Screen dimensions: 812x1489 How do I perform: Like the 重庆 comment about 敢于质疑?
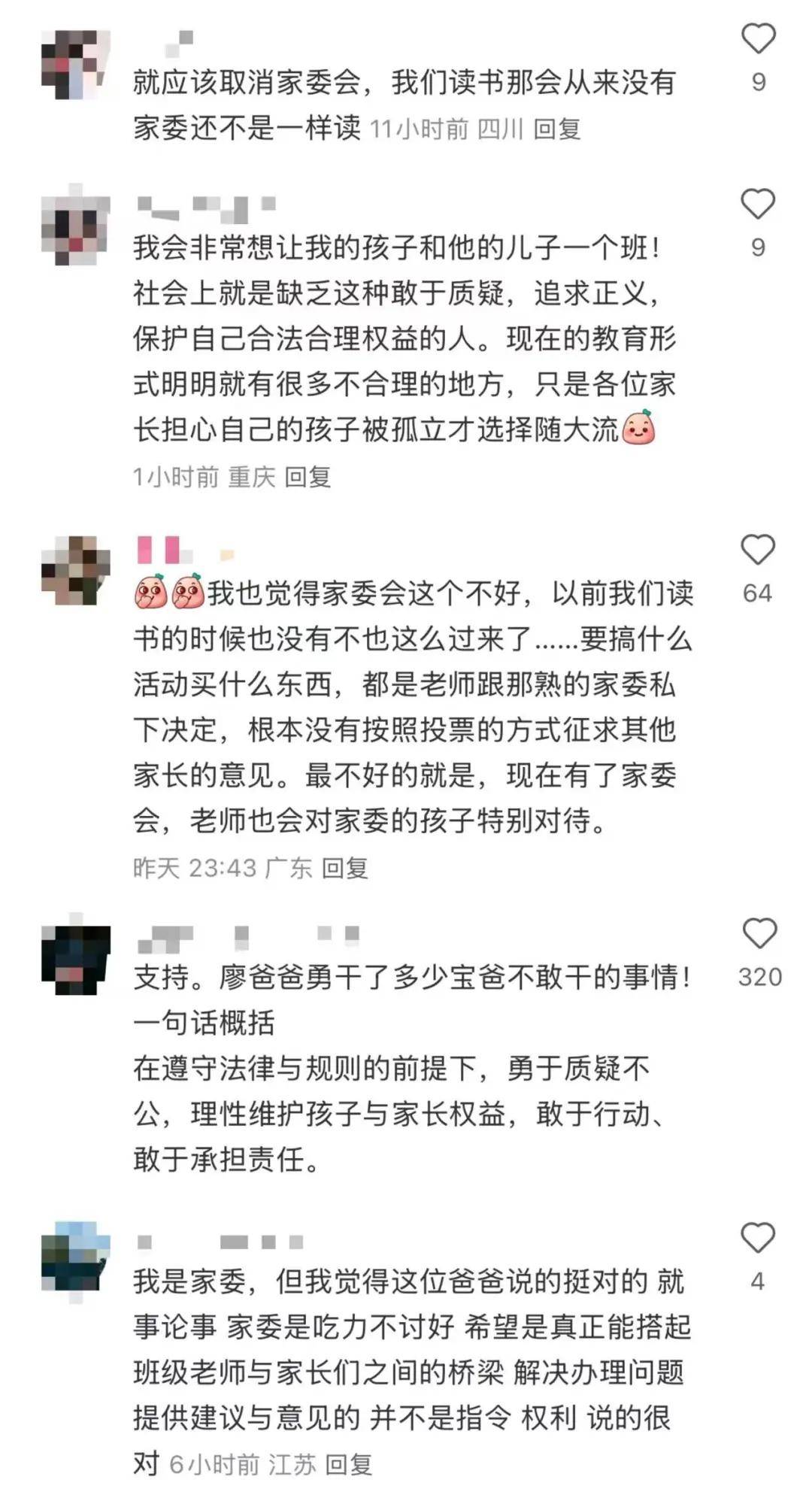pyautogui.click(x=758, y=204)
